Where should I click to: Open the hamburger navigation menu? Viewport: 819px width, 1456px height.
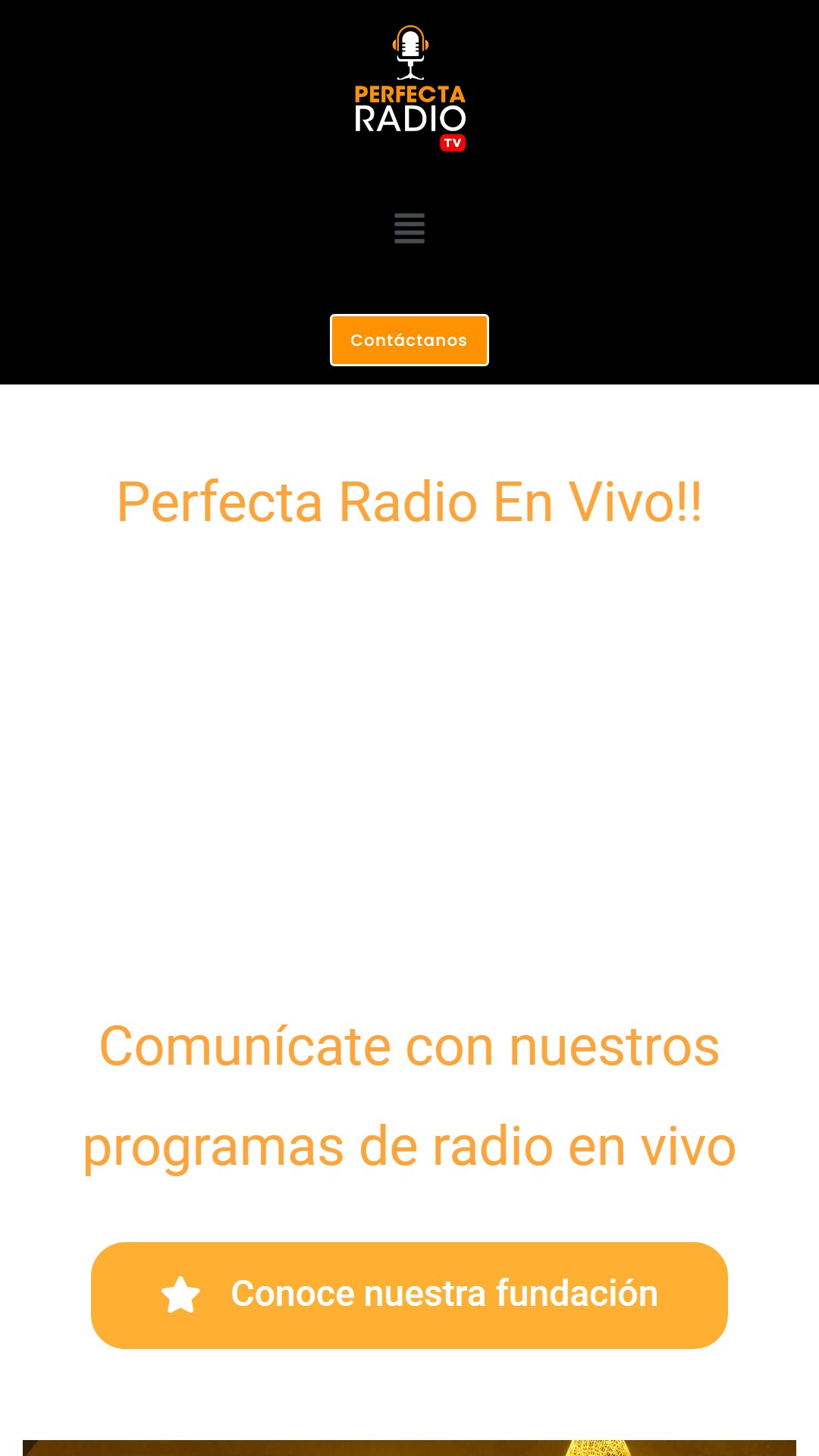(409, 228)
